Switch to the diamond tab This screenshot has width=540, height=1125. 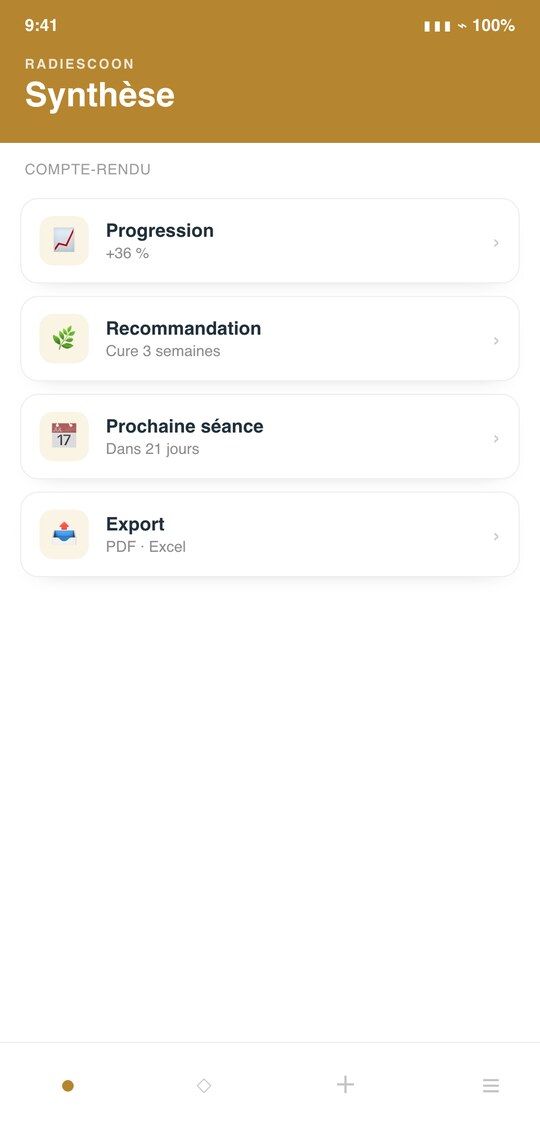[x=204, y=1086]
